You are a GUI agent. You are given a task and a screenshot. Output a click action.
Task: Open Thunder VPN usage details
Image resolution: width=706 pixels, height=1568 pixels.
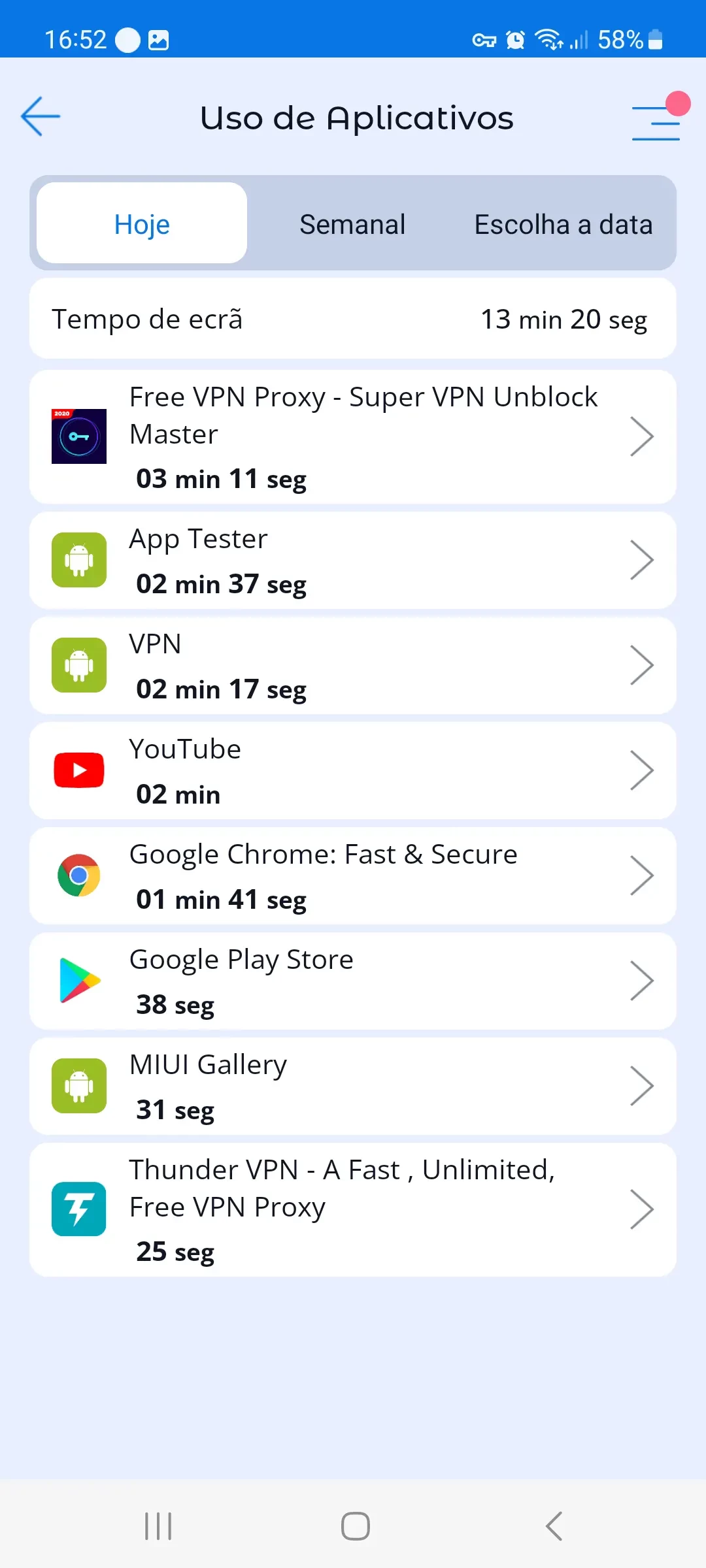point(353,1209)
